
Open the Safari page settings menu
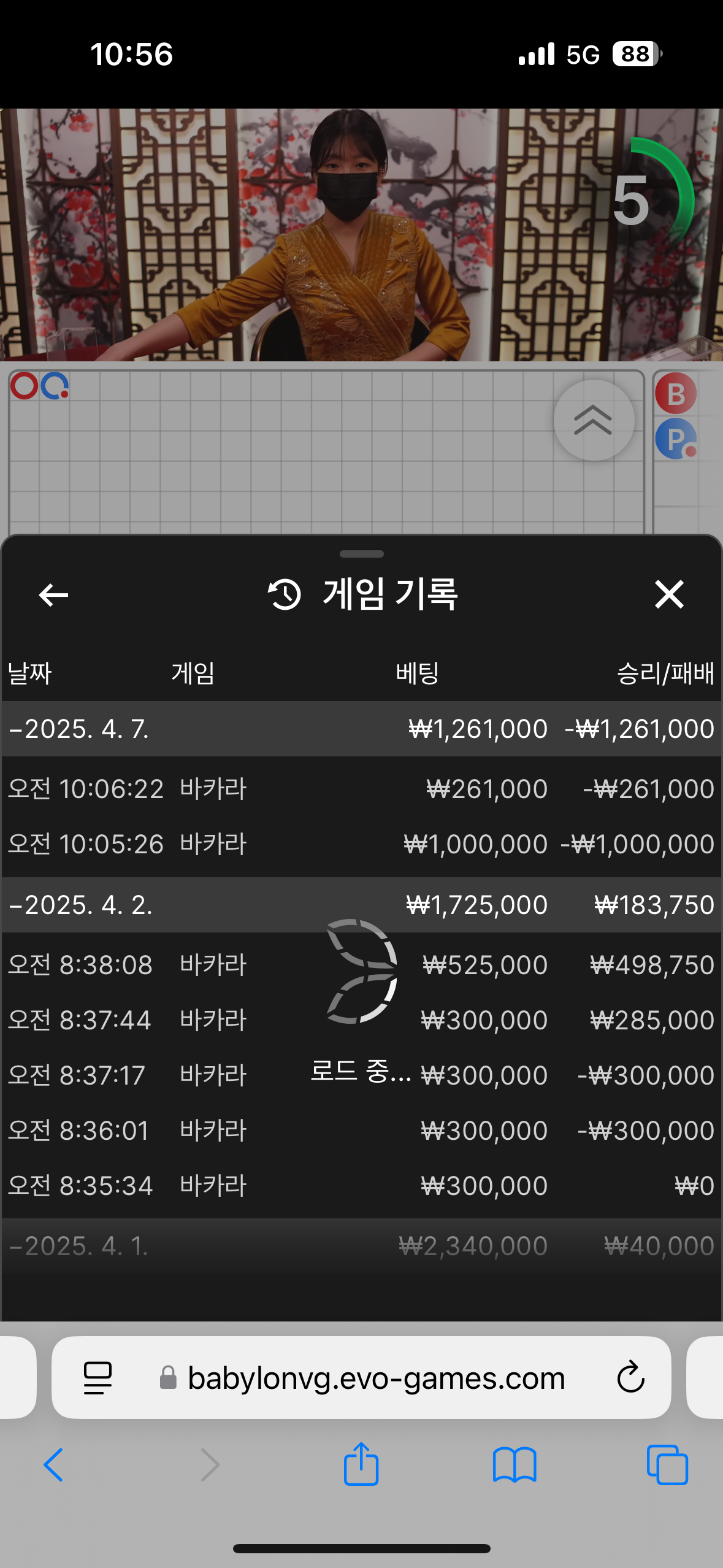(x=98, y=1377)
